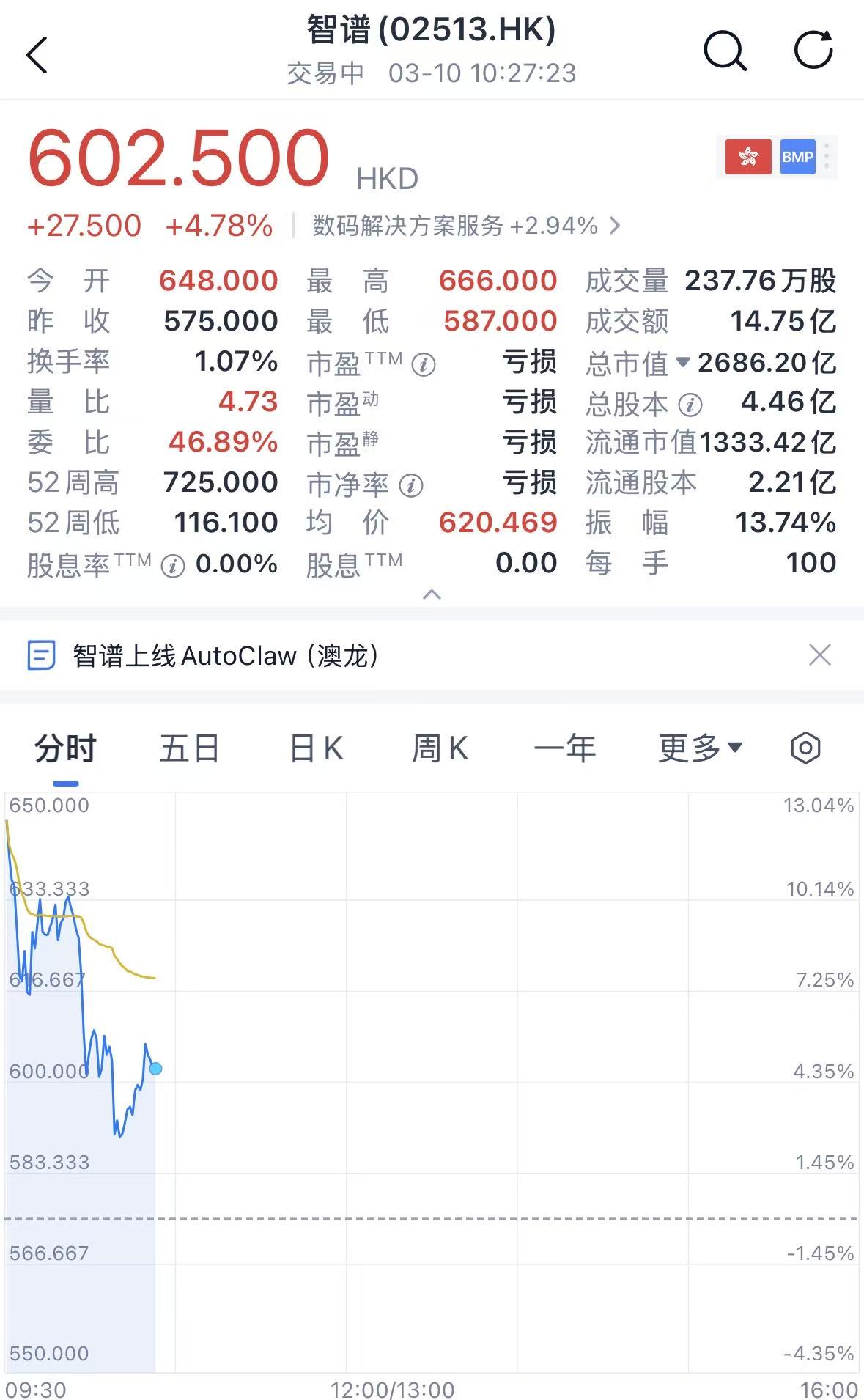The image size is (864, 1400).
Task: Tap the news document icon beside AutoClaw headline
Action: click(x=42, y=656)
